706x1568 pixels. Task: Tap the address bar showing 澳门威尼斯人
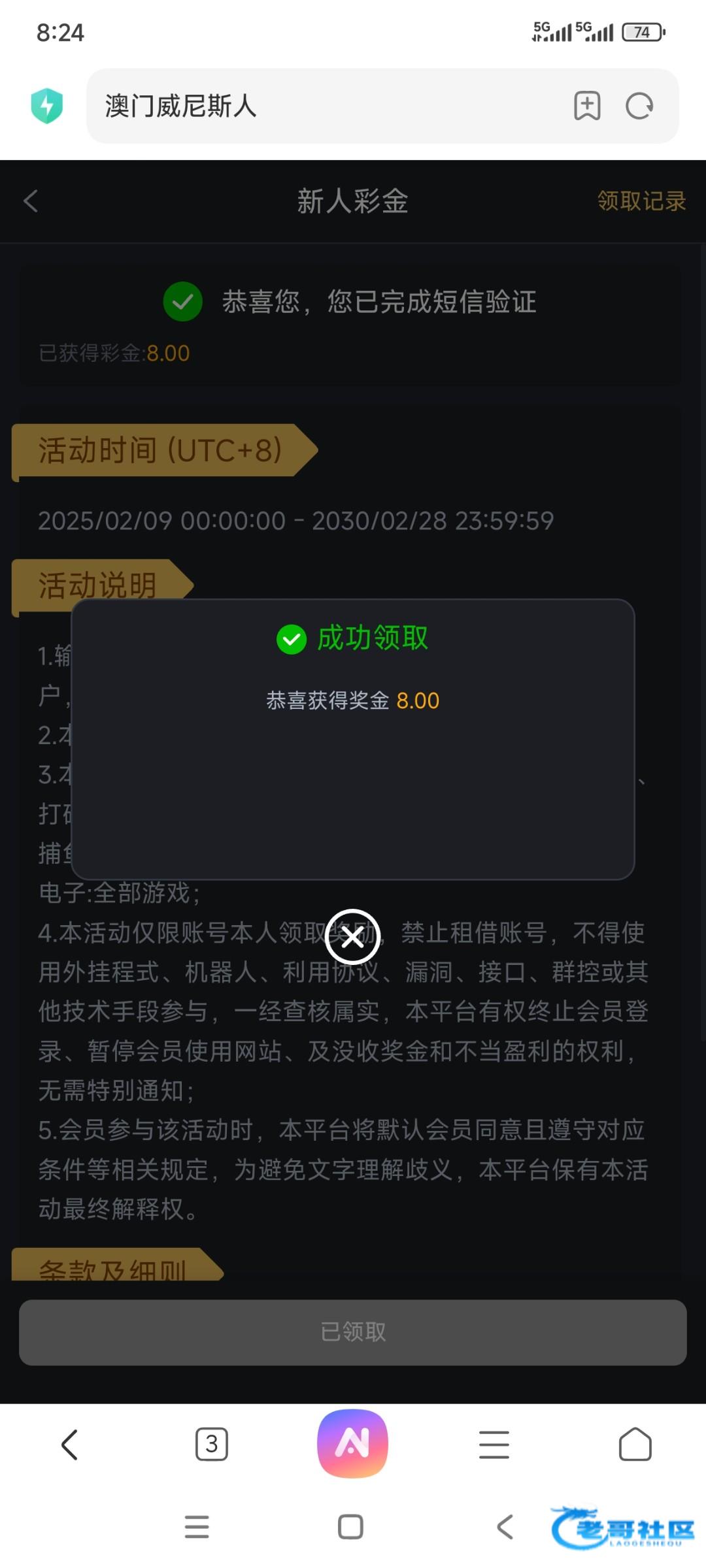coord(327,106)
